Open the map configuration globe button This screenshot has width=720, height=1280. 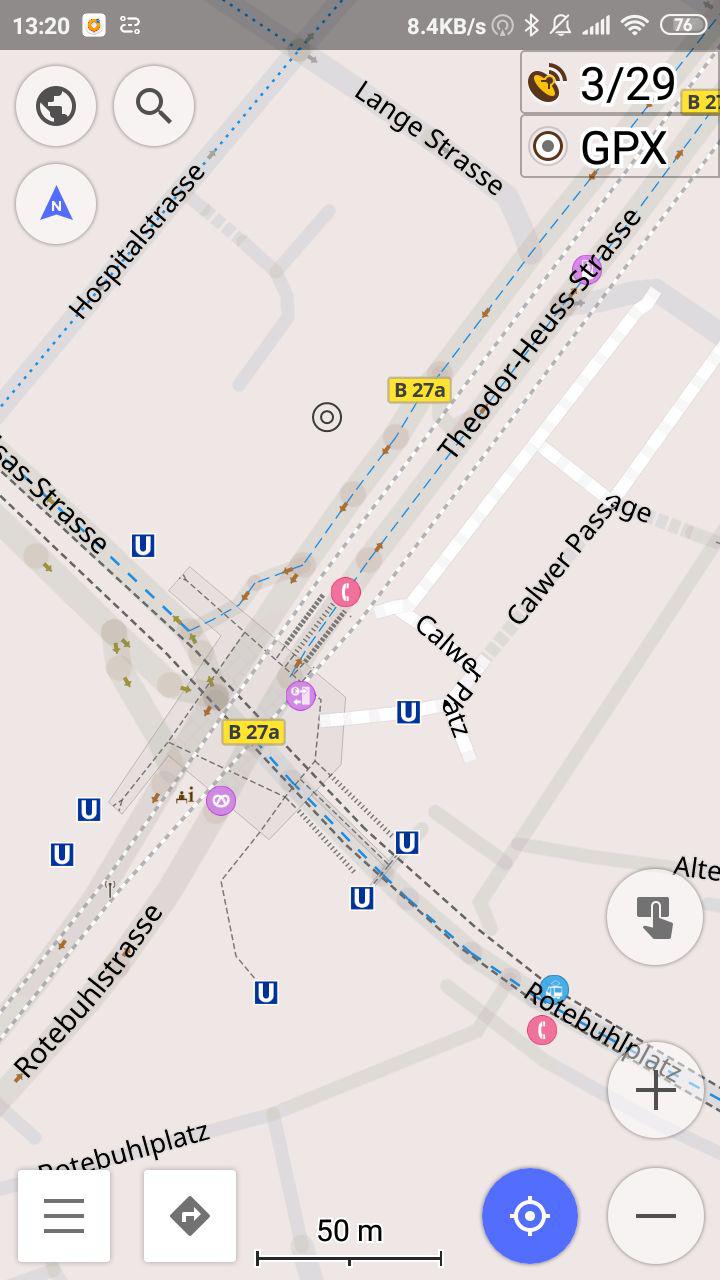tap(56, 105)
